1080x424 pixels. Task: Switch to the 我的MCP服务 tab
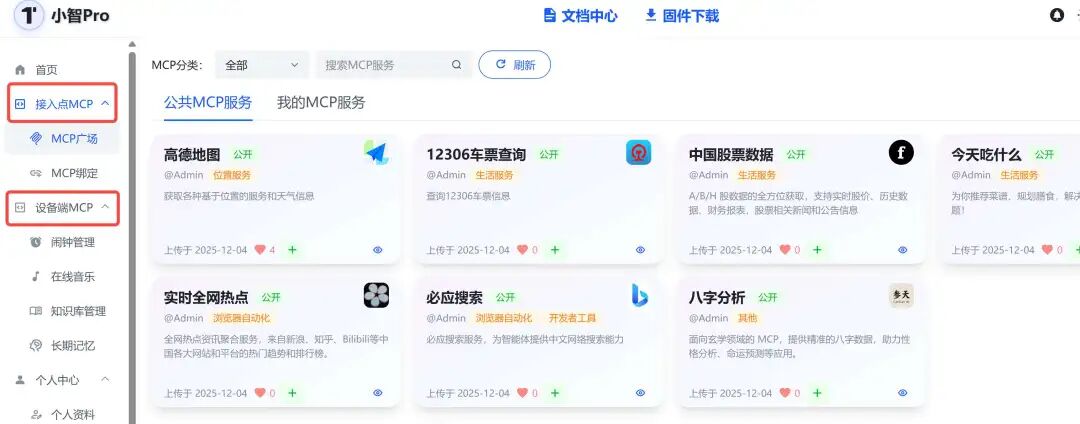click(x=321, y=102)
